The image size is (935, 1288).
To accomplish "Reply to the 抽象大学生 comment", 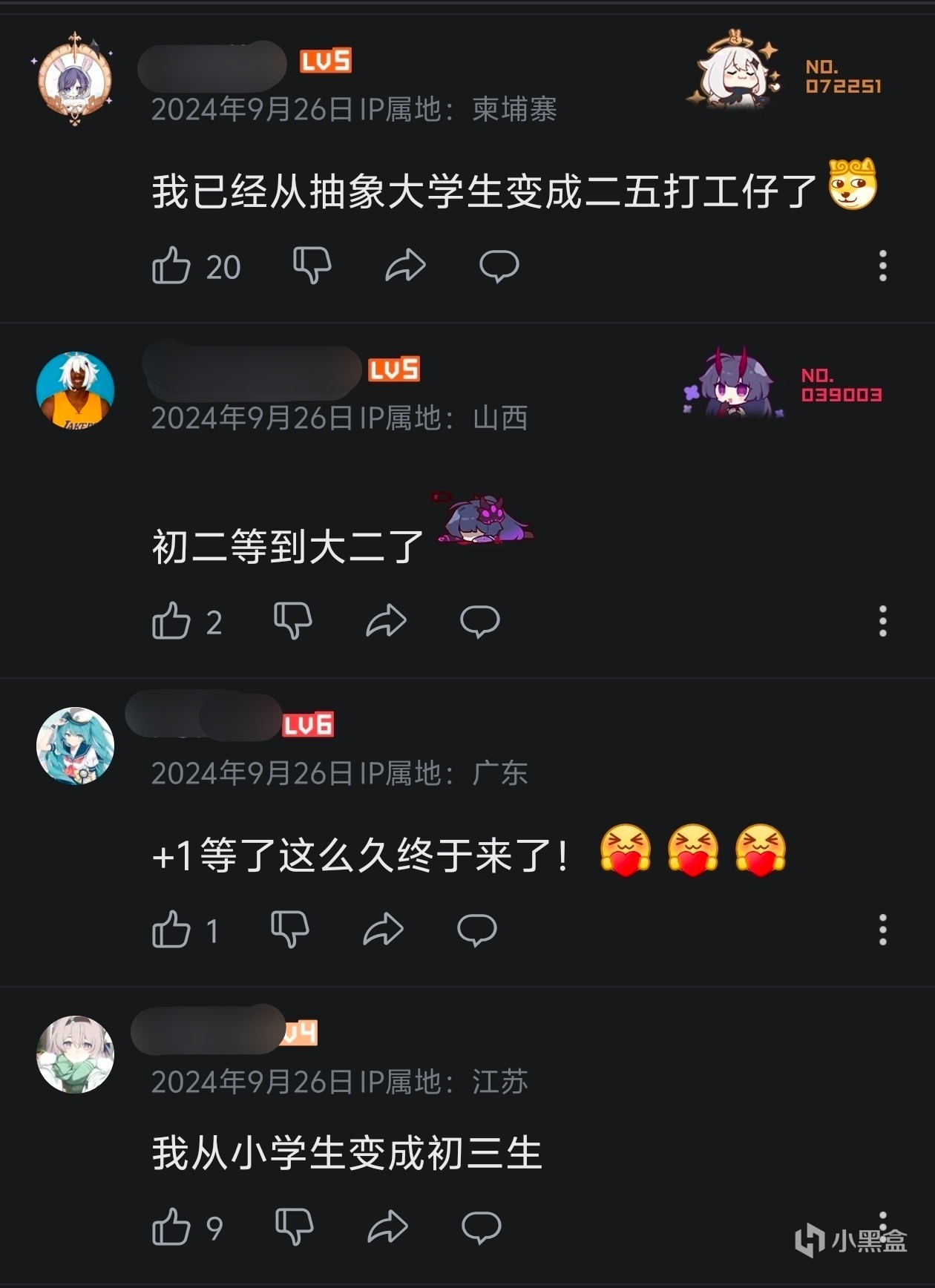I will pos(499,266).
